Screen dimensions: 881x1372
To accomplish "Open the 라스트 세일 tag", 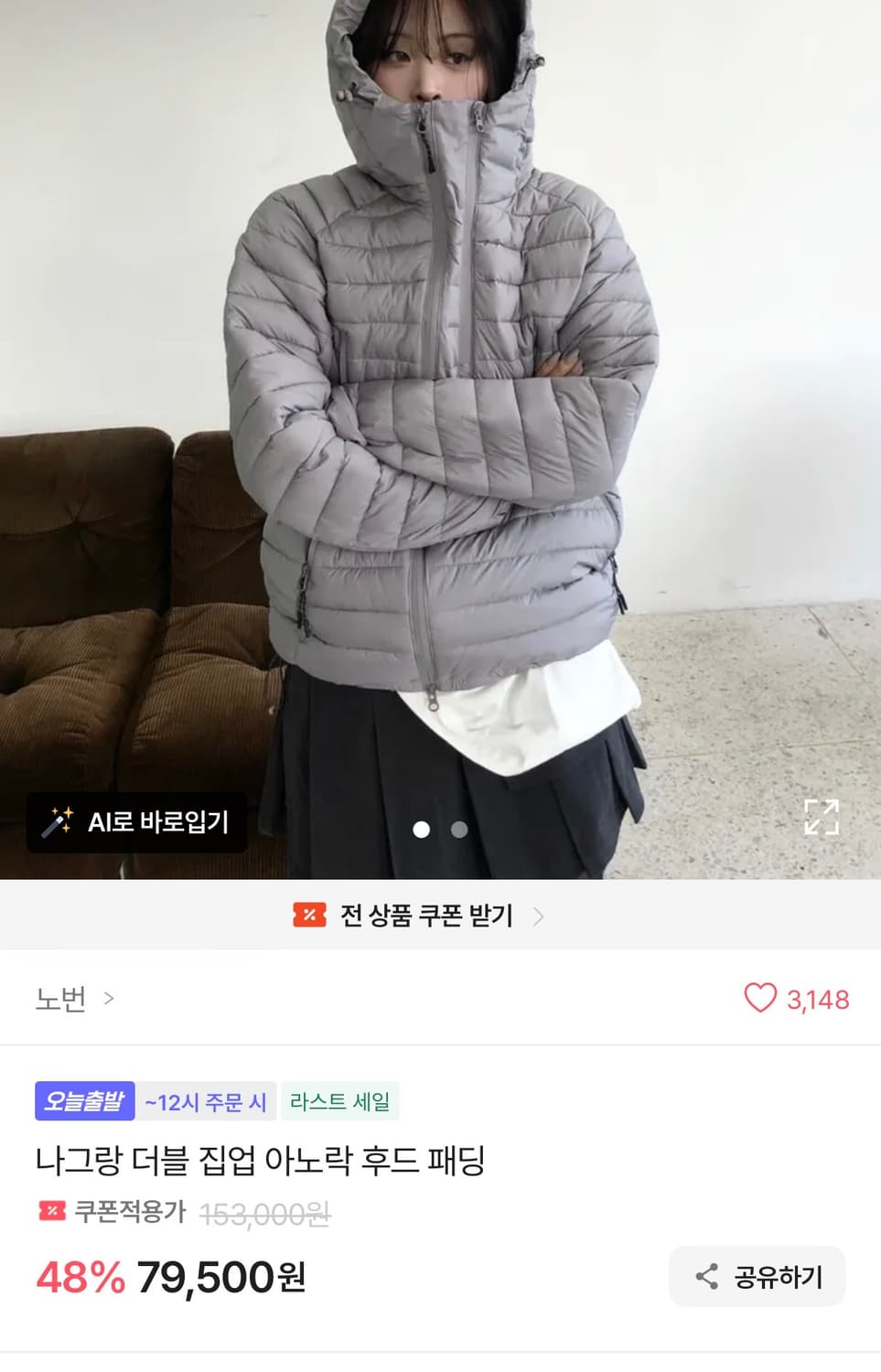I will pos(342,1102).
